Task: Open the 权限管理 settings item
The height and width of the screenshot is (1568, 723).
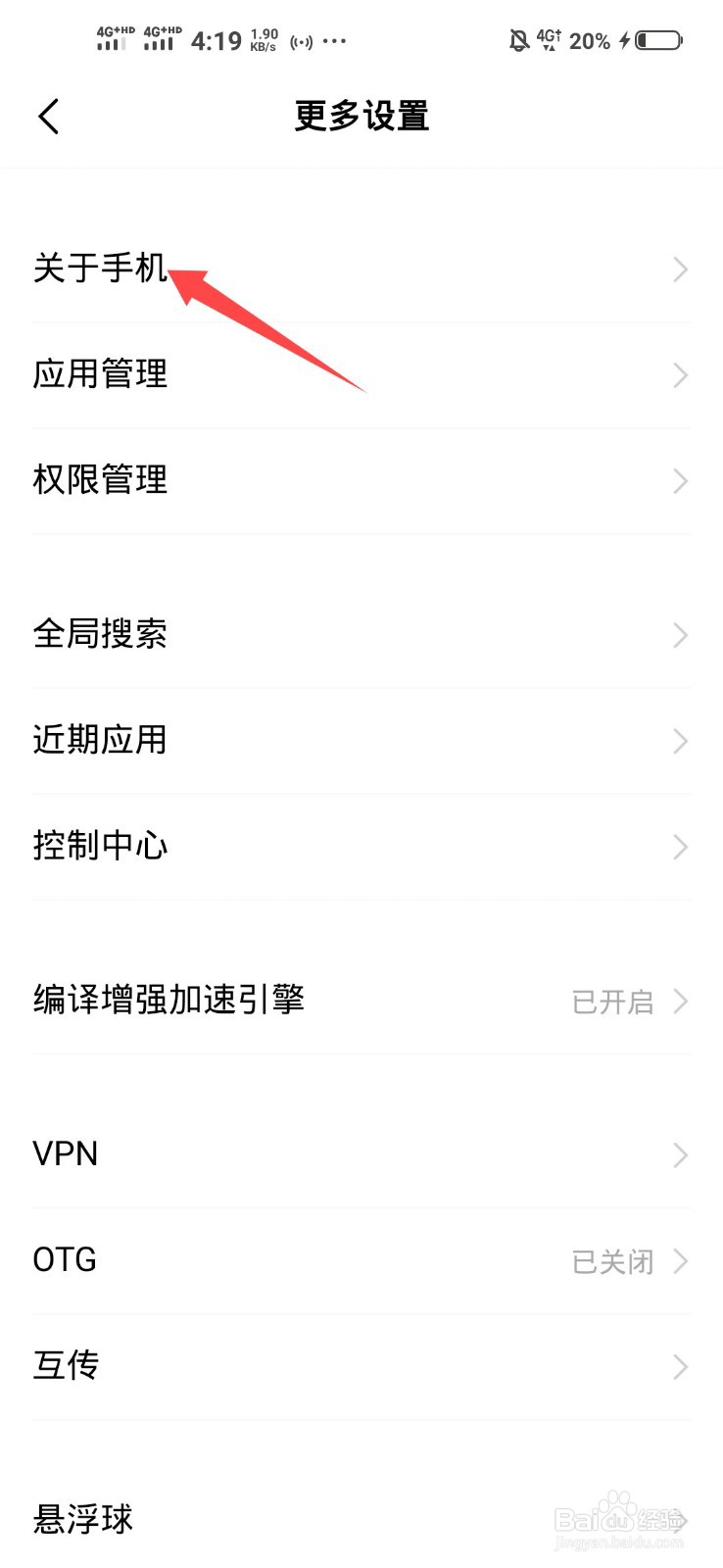Action: pos(100,481)
